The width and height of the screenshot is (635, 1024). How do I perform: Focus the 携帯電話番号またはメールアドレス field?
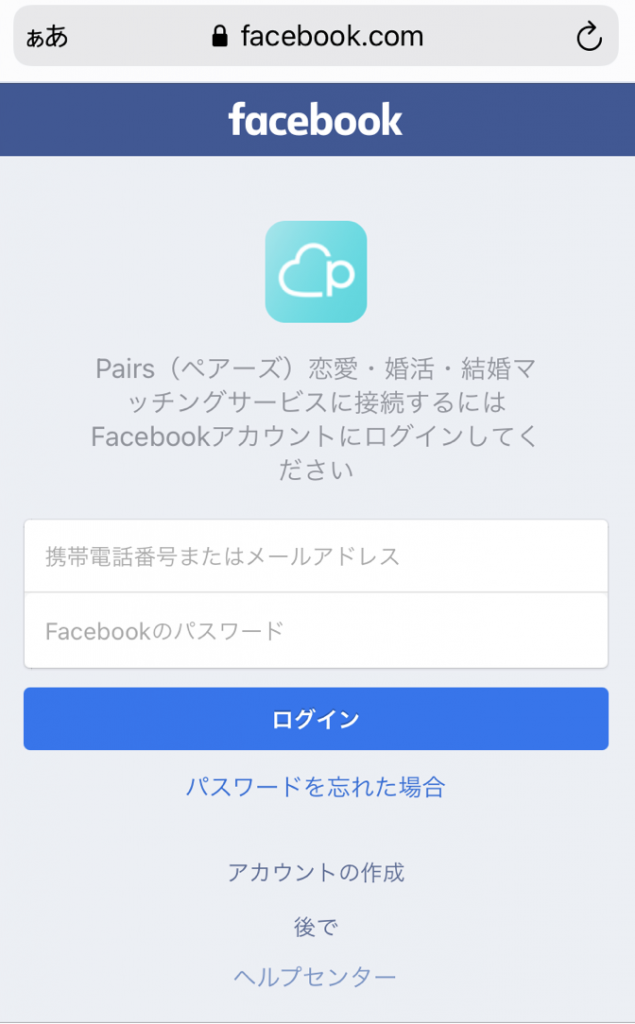(316, 556)
